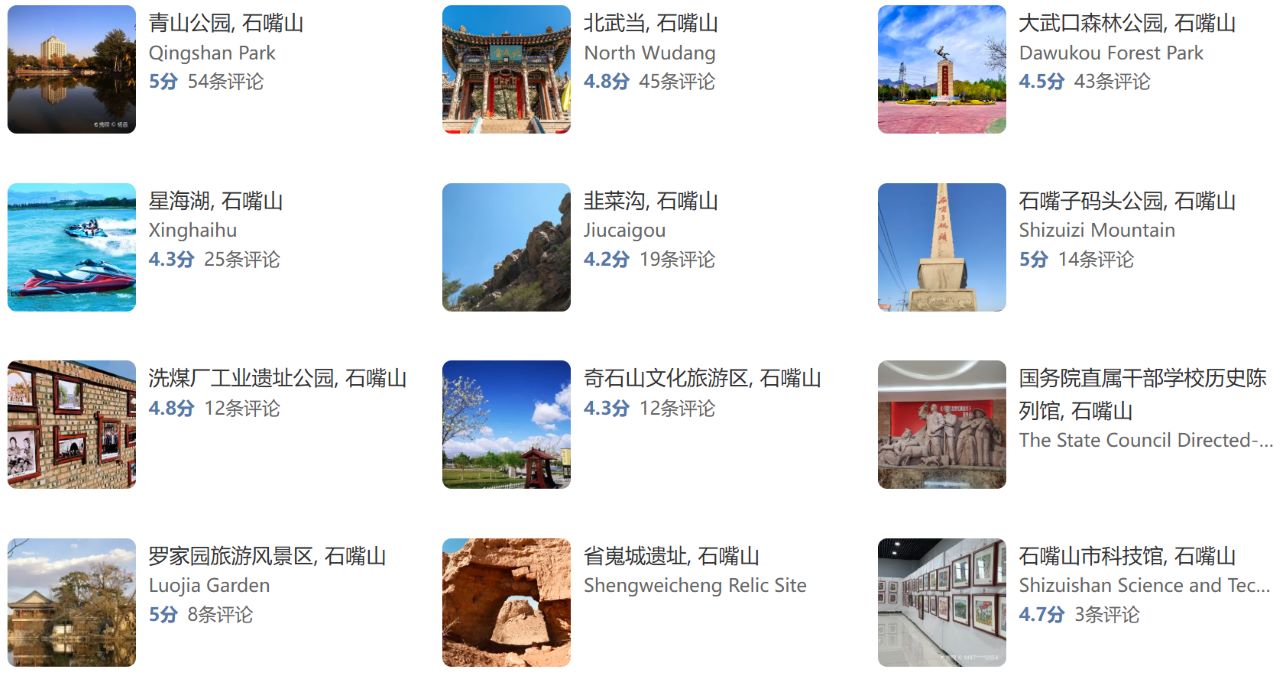This screenshot has height=676, width=1280.
Task: Open 洗煤厂工业遗址公园 attraction card
Action: point(277,379)
